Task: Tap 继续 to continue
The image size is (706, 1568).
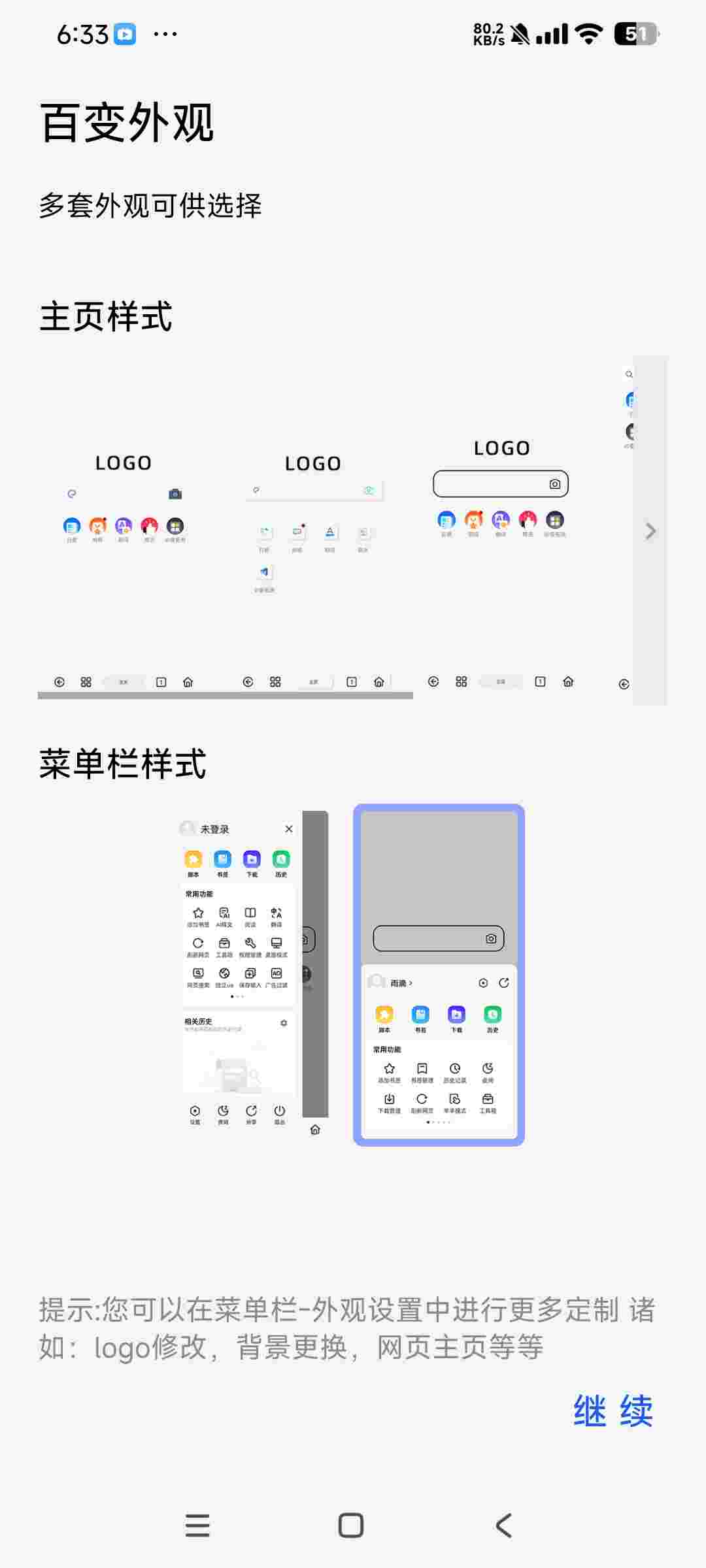Action: tap(613, 1410)
